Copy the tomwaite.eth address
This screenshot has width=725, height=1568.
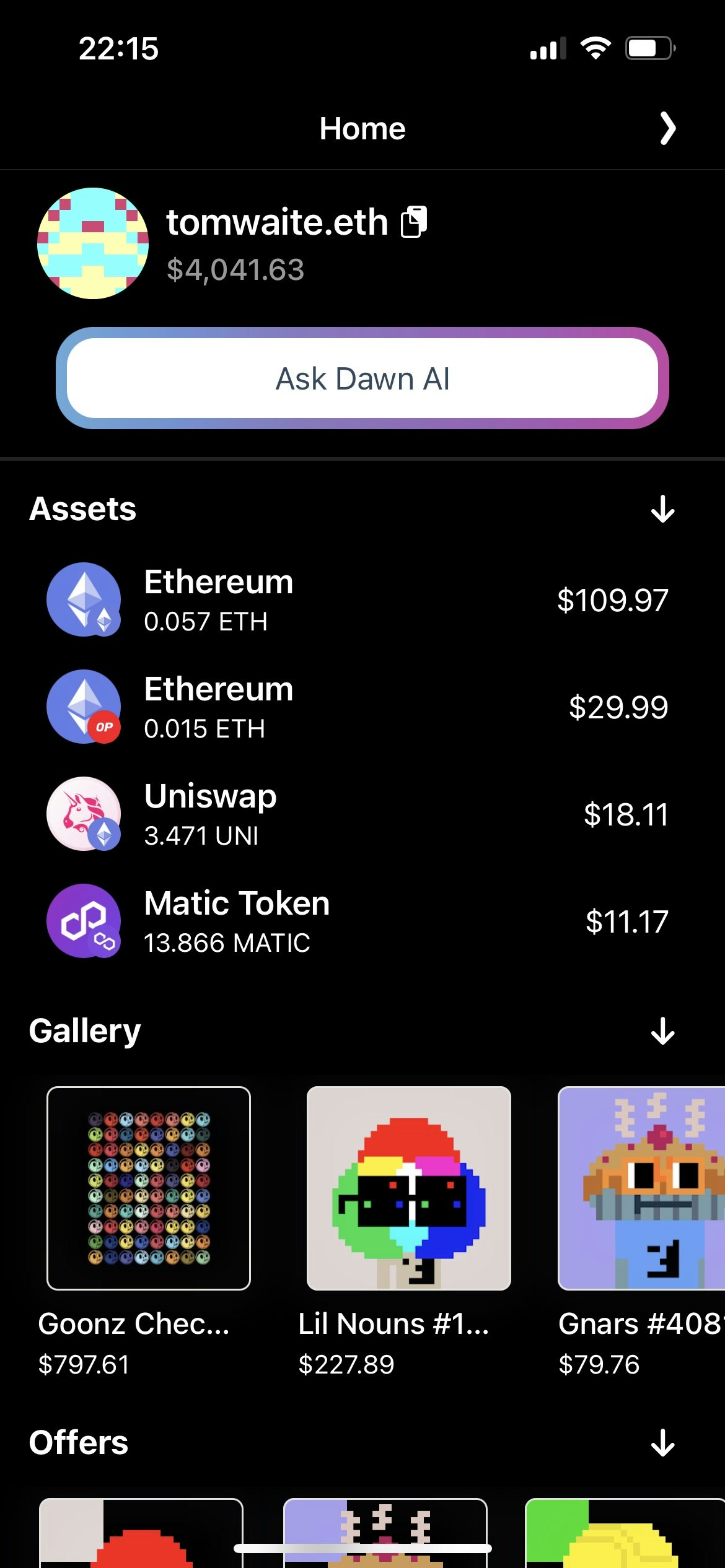coord(414,222)
